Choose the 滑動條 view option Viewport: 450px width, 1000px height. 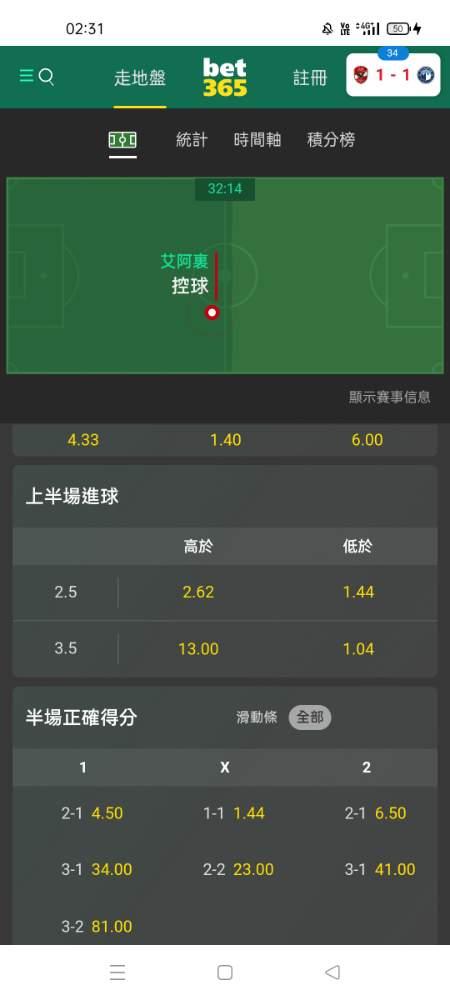coord(257,717)
